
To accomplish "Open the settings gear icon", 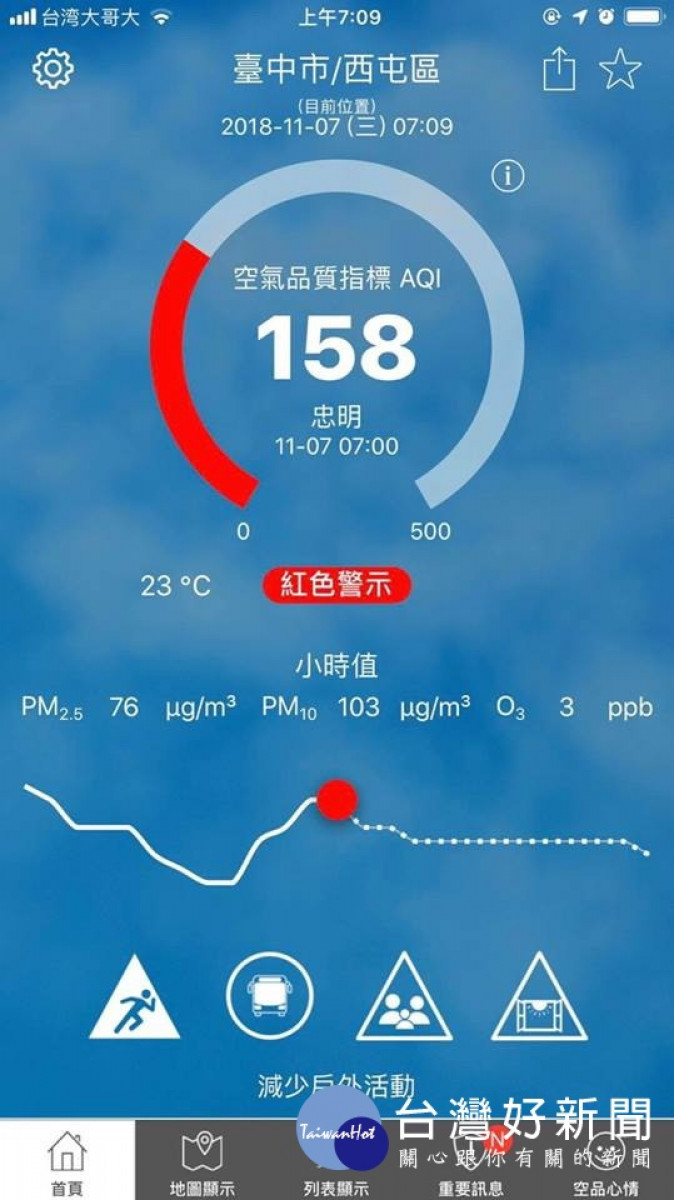I will [x=53, y=69].
